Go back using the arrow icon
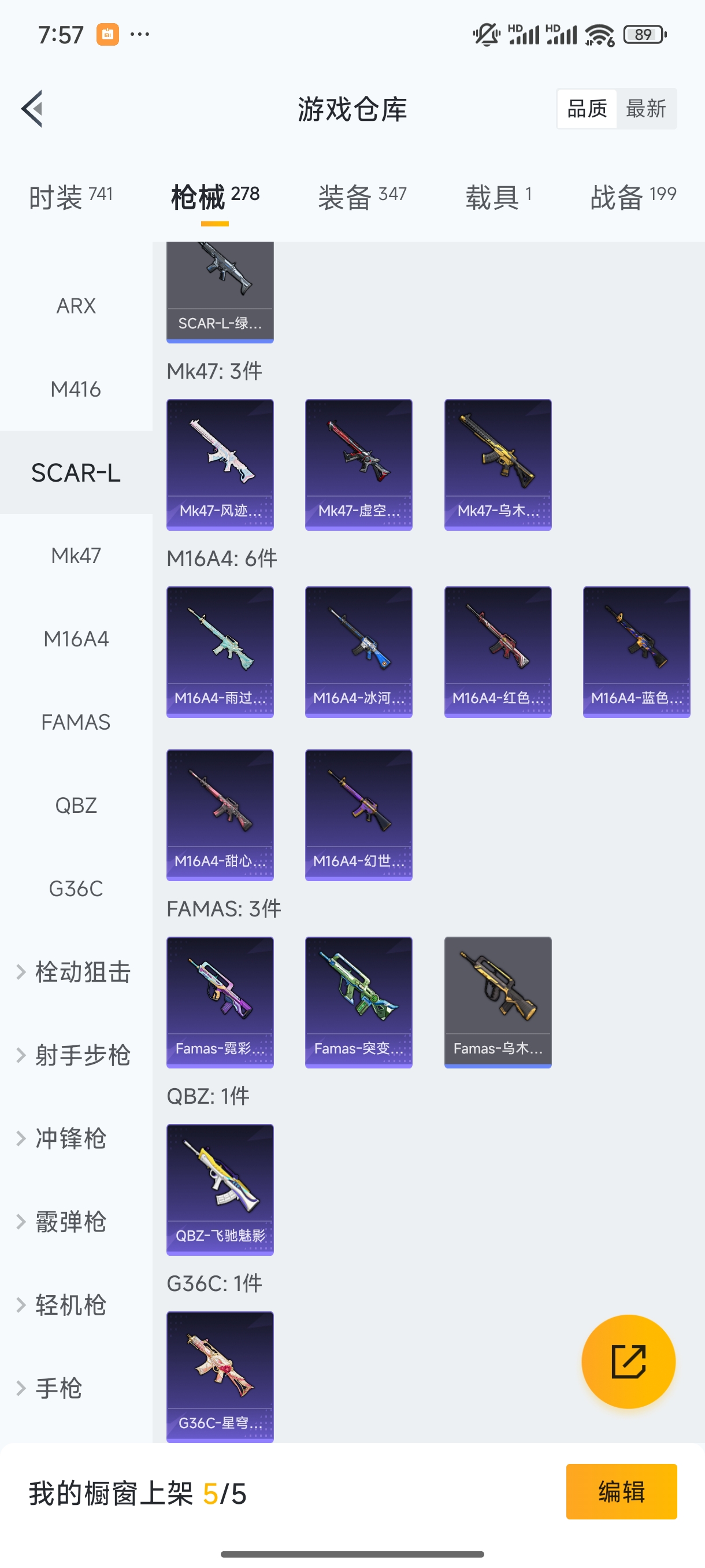Viewport: 705px width, 1568px height. 32,109
